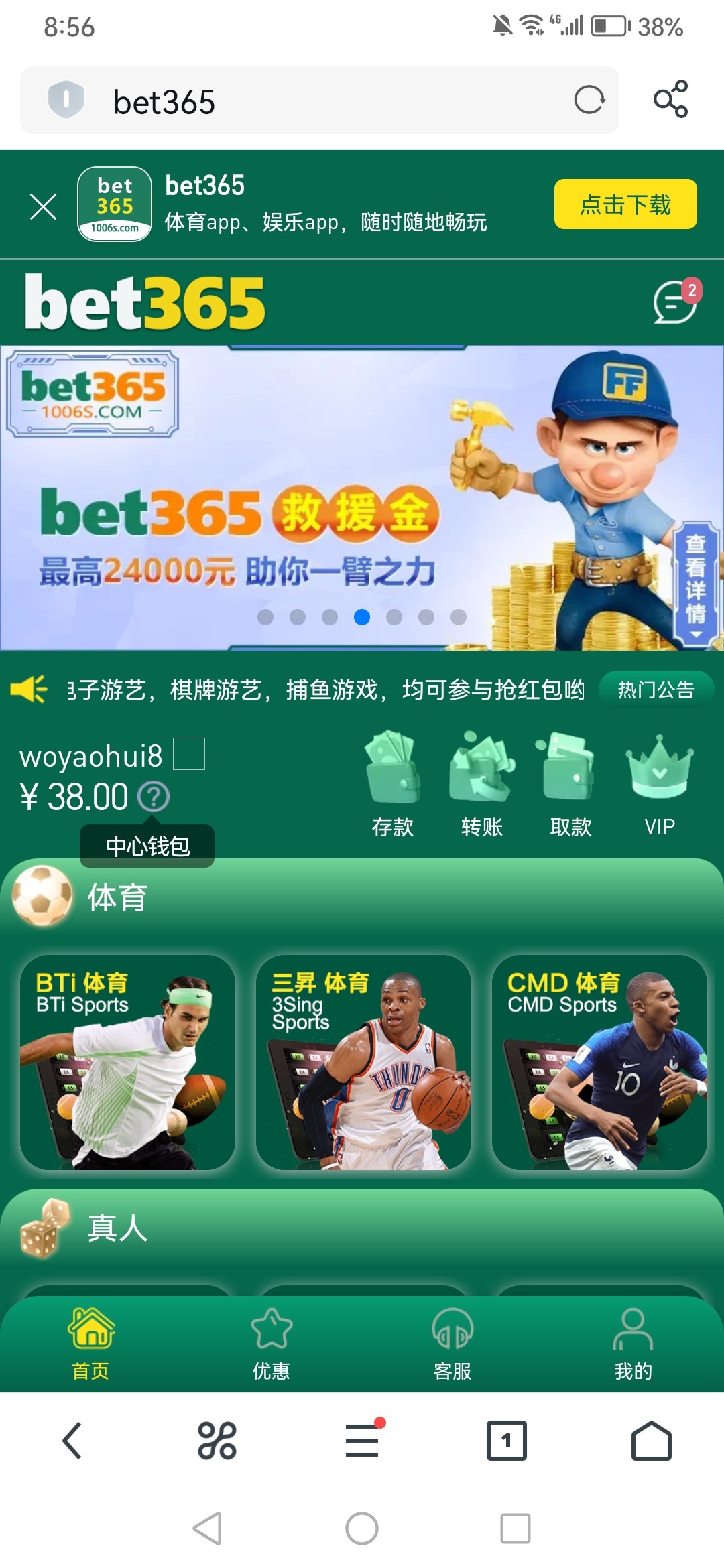
Task: Tap the balance help question mark
Action: pos(154,797)
